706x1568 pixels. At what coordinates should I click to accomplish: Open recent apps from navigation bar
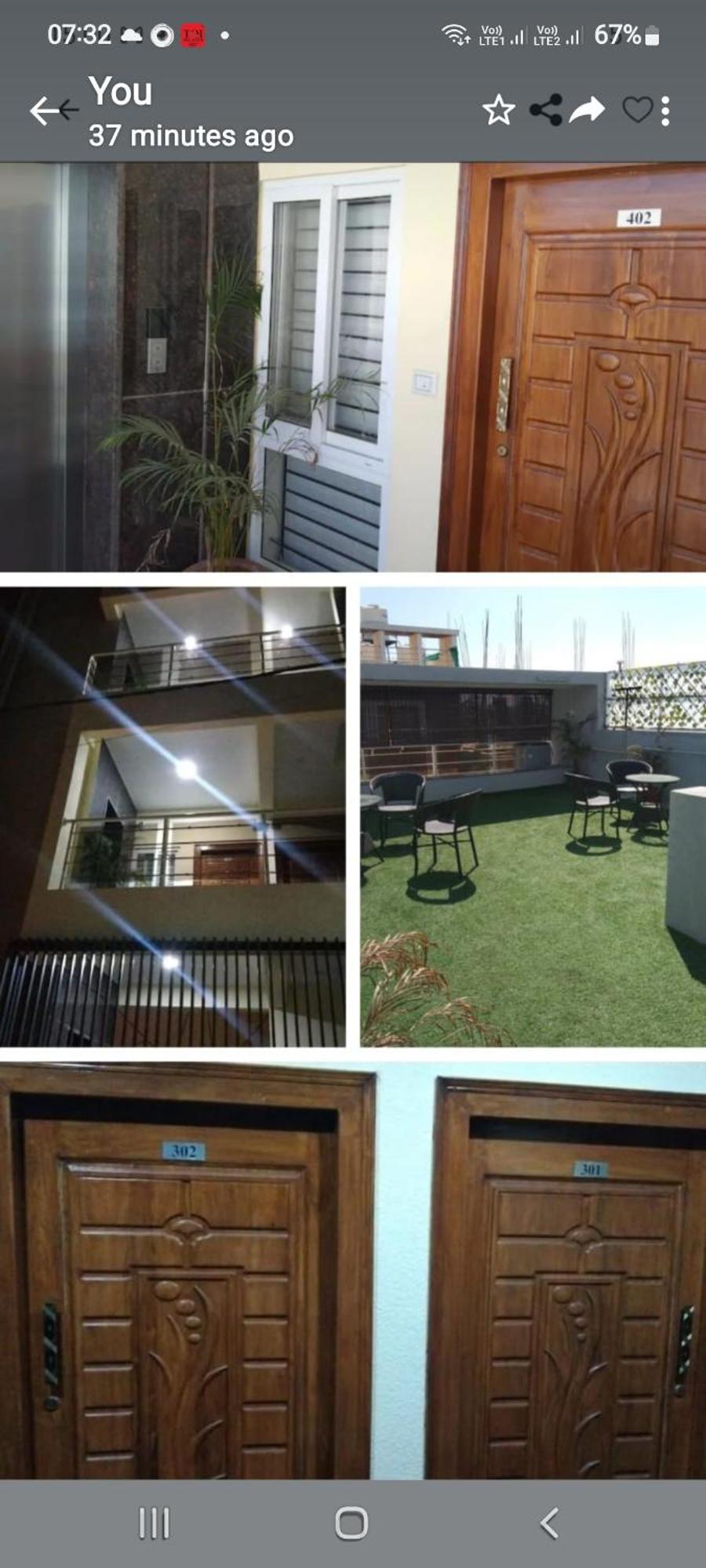(154, 1523)
